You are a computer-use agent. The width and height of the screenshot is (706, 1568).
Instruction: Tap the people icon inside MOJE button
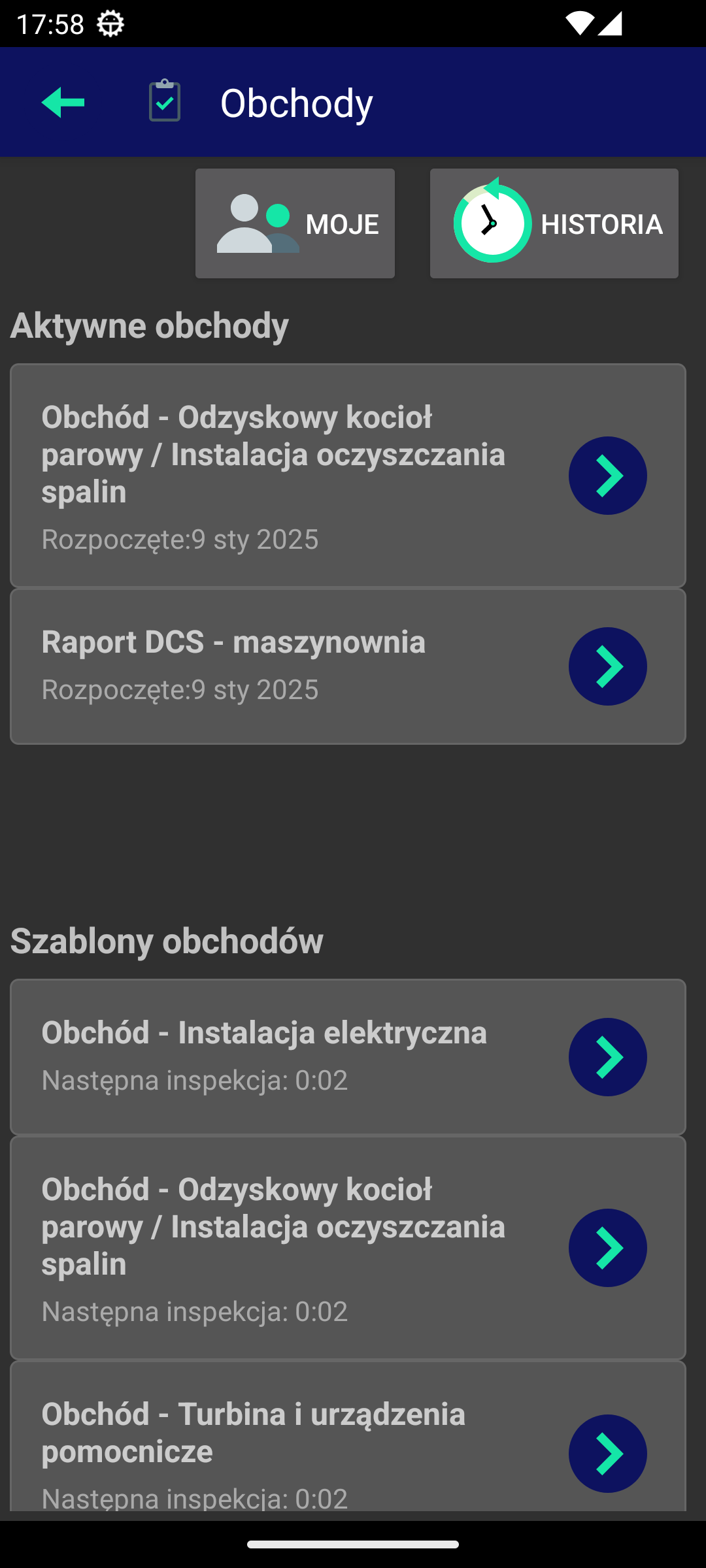(257, 223)
